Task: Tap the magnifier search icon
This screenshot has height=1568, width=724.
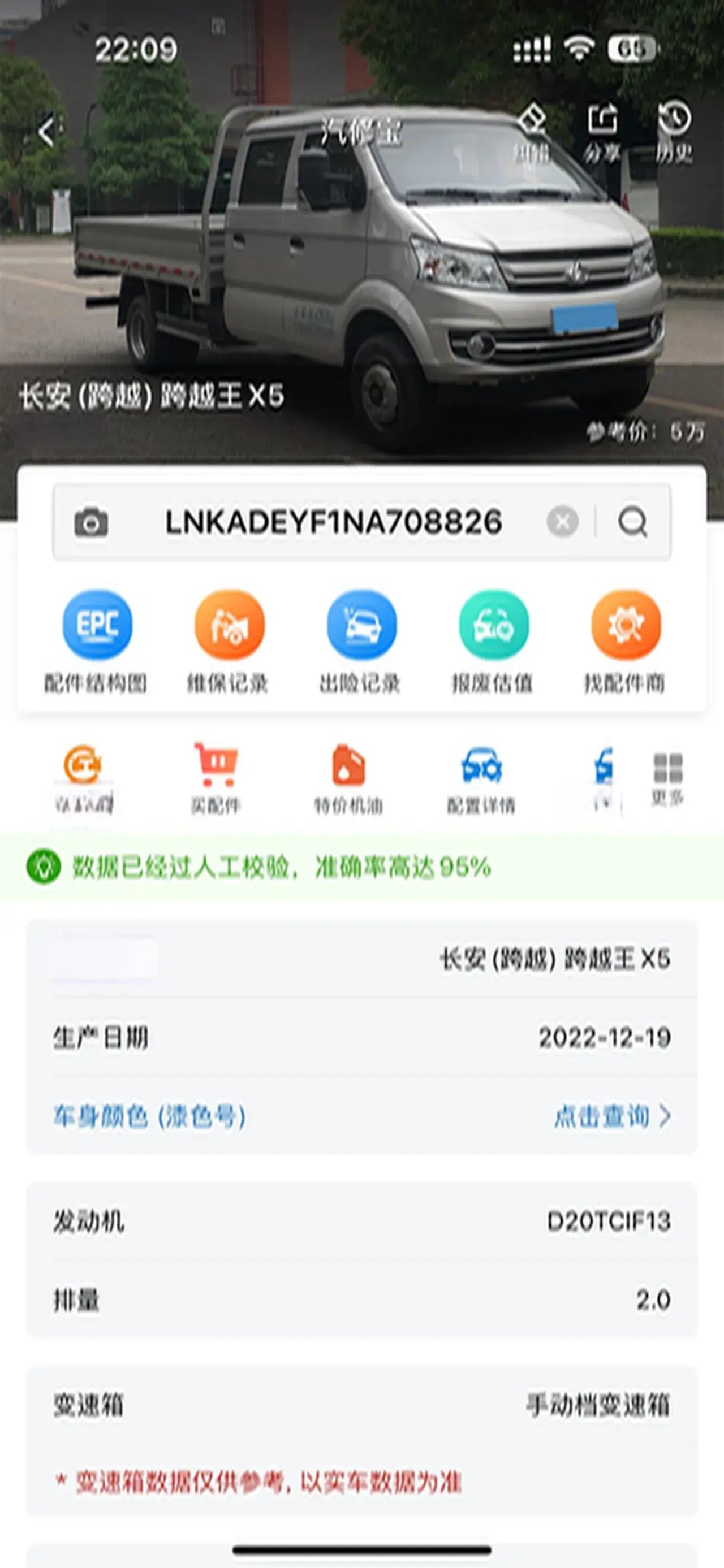Action: click(633, 522)
